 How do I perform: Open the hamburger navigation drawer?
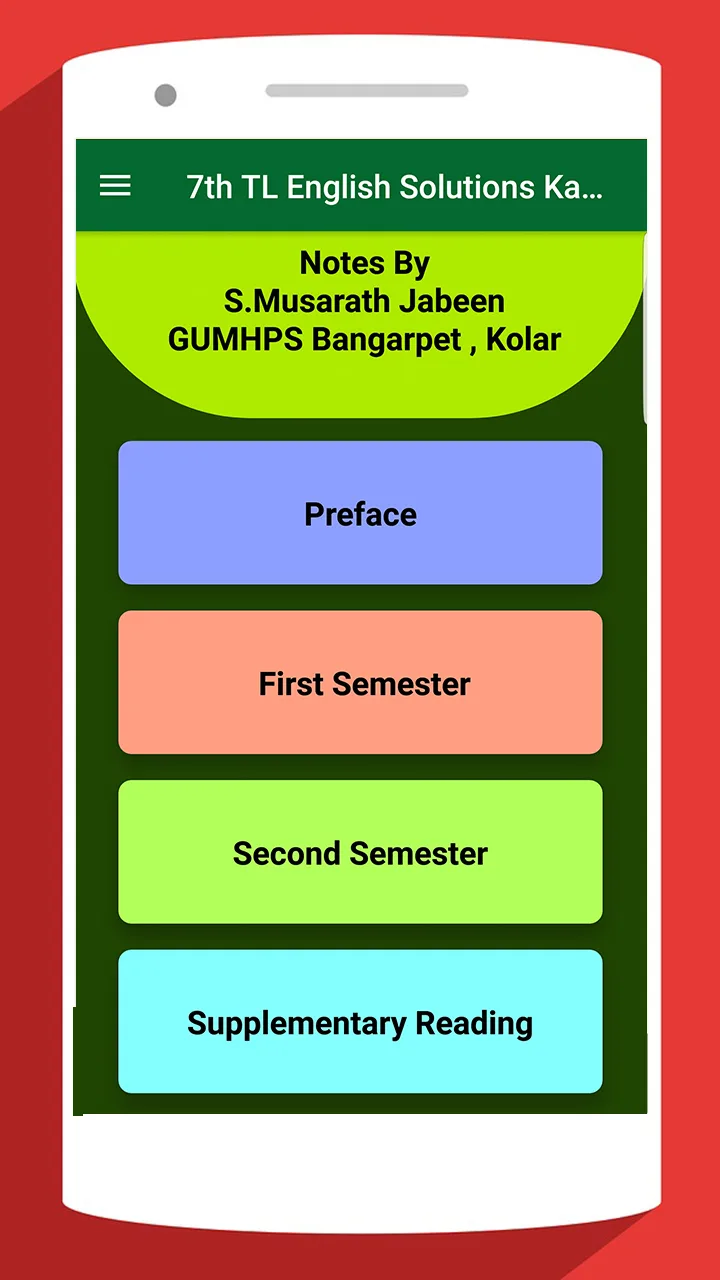click(x=115, y=186)
